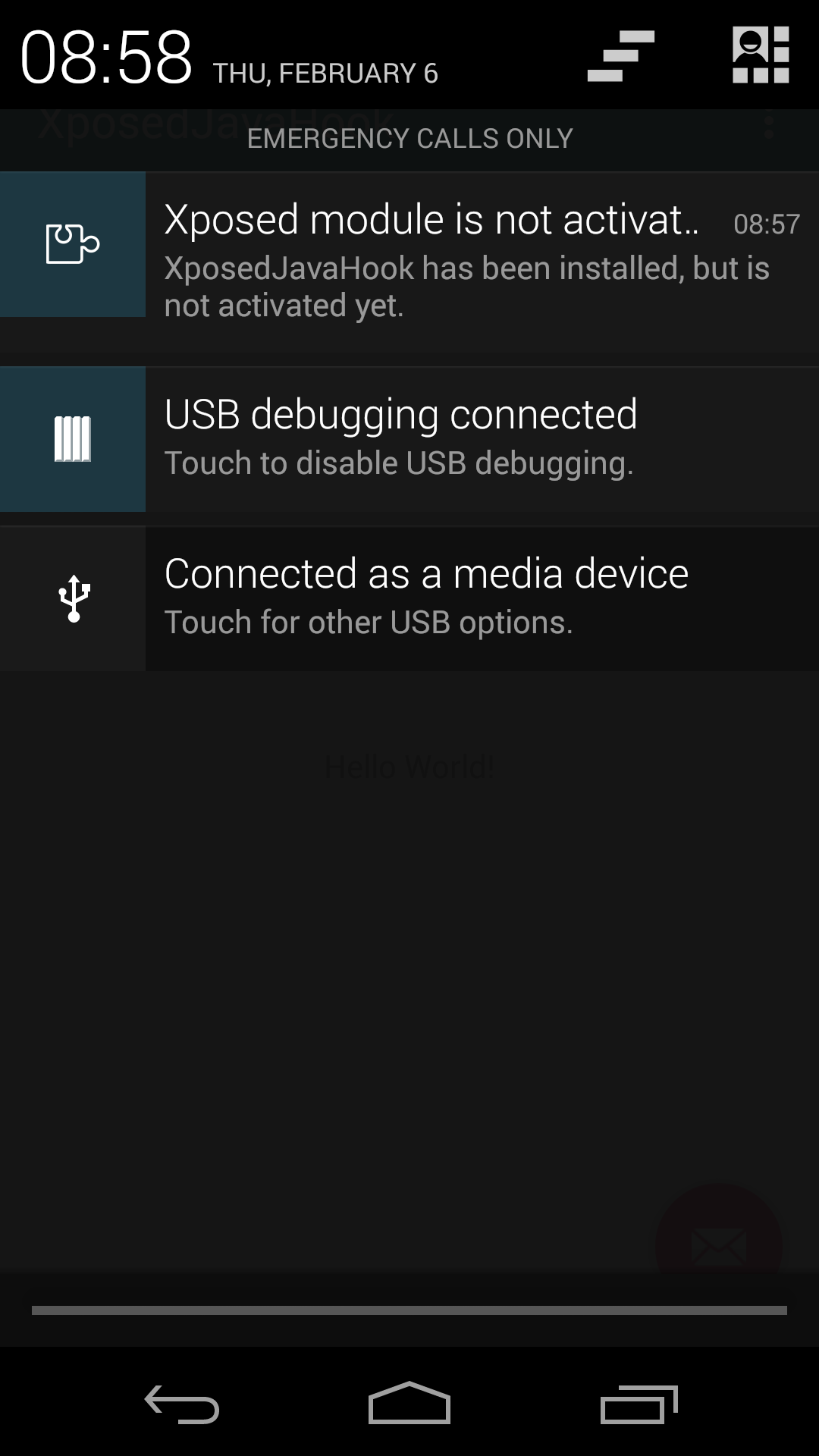Open the USB debugging connected notification
The height and width of the screenshot is (1456, 819).
coord(409,440)
